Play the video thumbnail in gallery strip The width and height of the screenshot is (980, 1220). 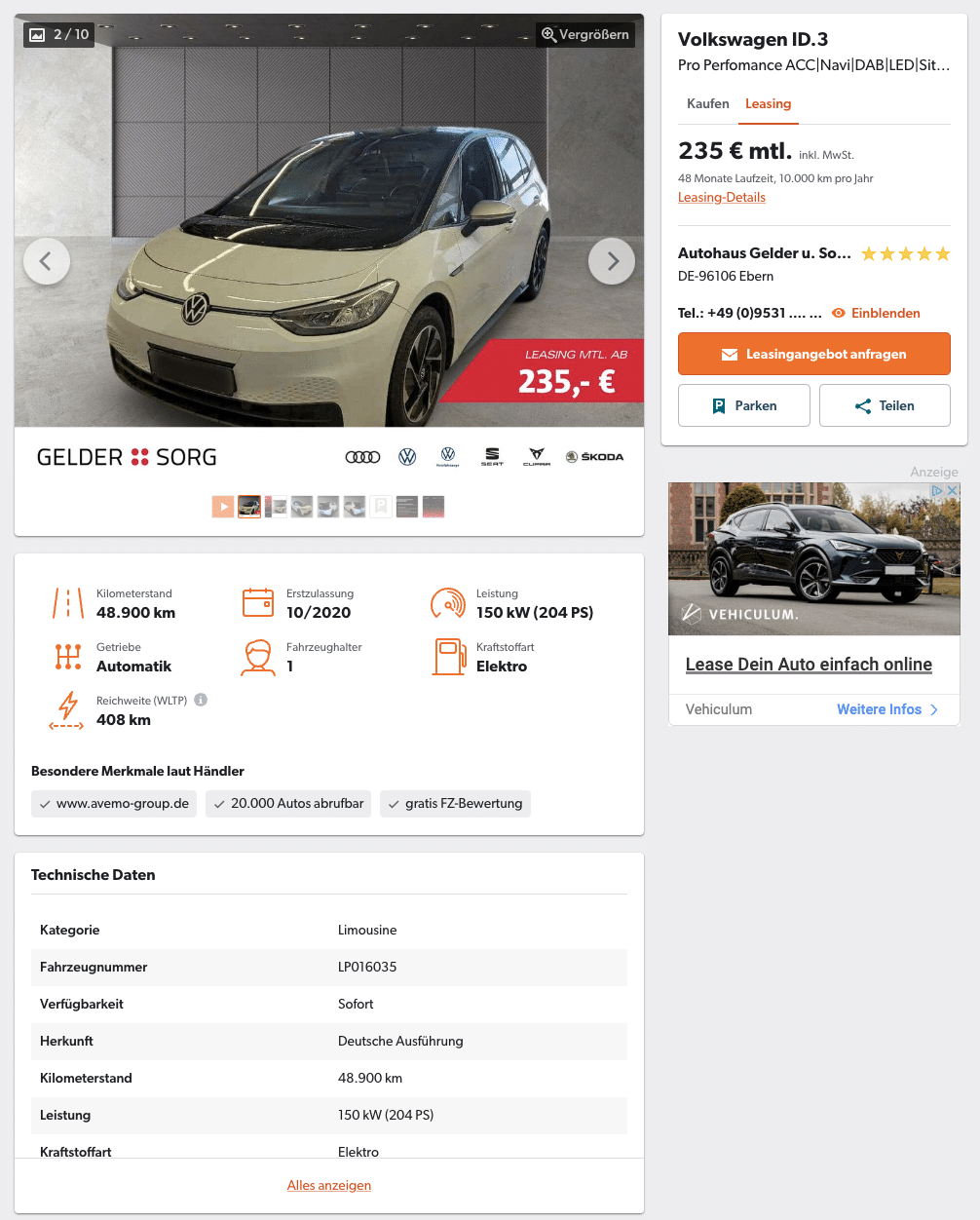223,507
